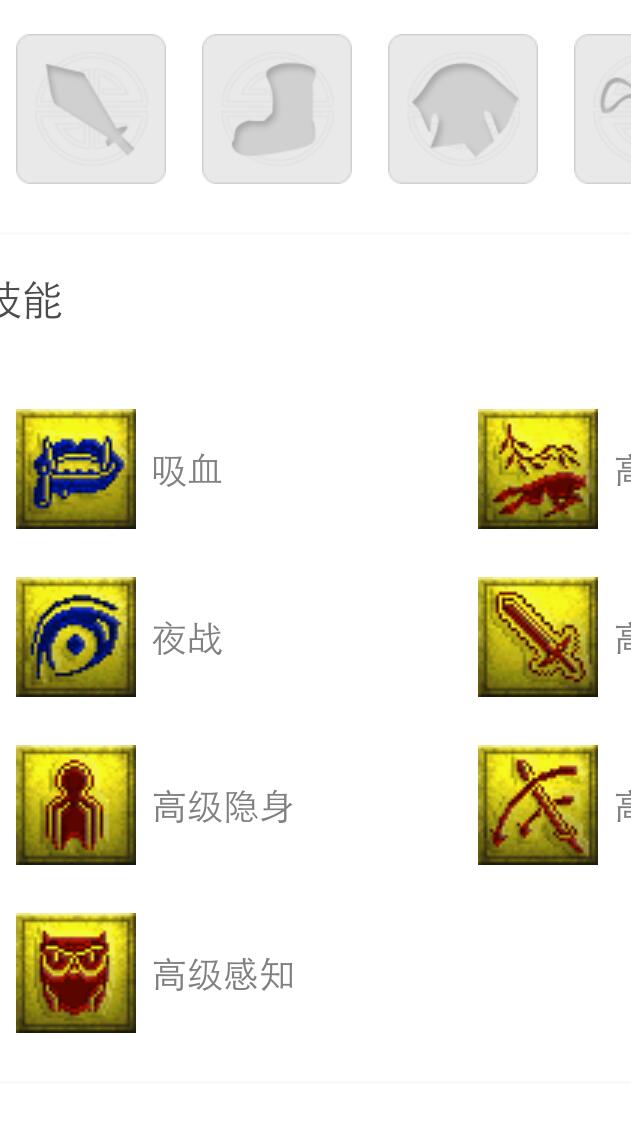The width and height of the screenshot is (631, 1128).
Task: Open the 吸血 skill details
Action: coord(76,469)
